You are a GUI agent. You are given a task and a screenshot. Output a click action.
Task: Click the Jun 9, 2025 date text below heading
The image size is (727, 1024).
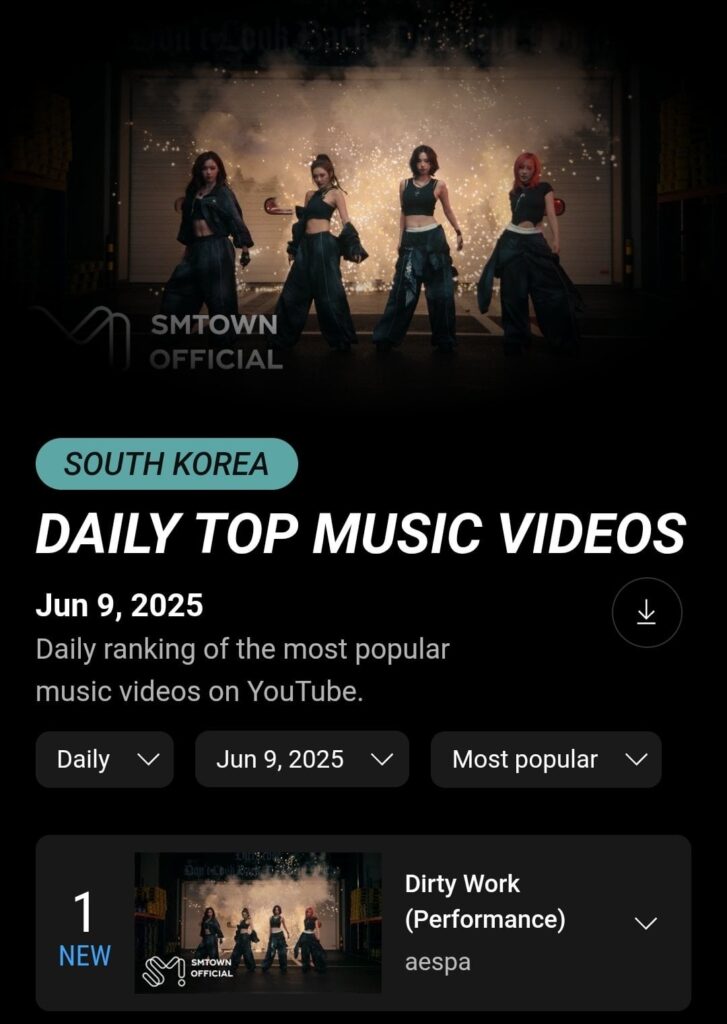click(x=119, y=605)
